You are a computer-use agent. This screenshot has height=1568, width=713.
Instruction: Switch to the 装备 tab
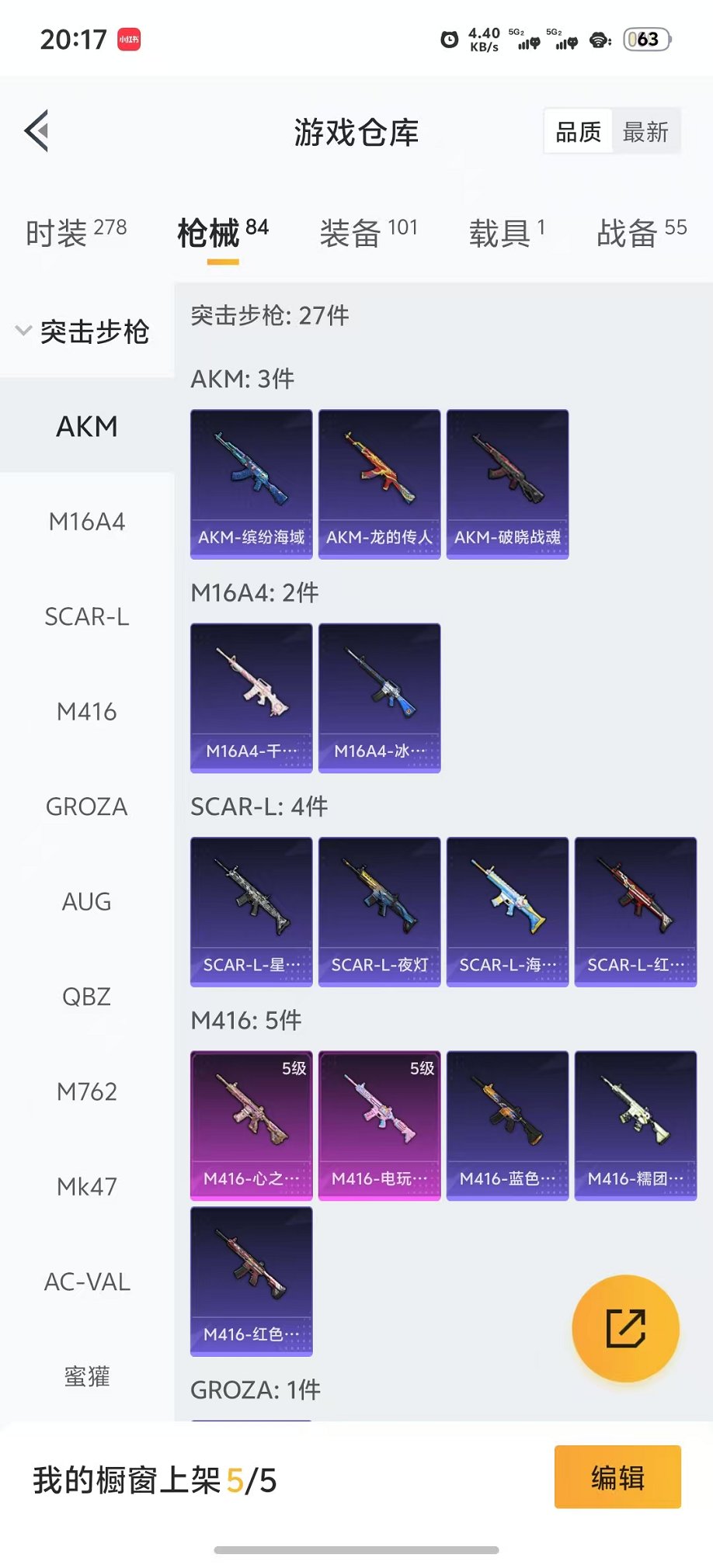click(368, 232)
